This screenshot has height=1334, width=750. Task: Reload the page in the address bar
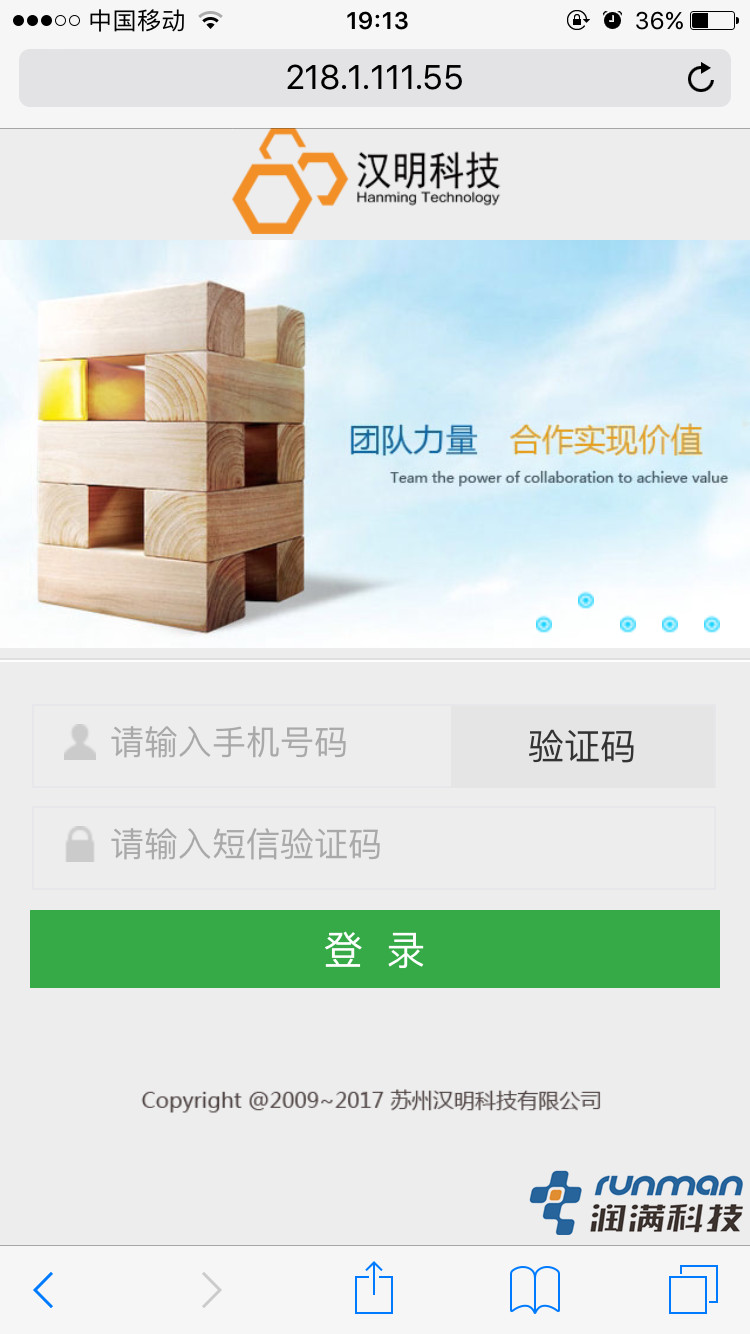(701, 77)
